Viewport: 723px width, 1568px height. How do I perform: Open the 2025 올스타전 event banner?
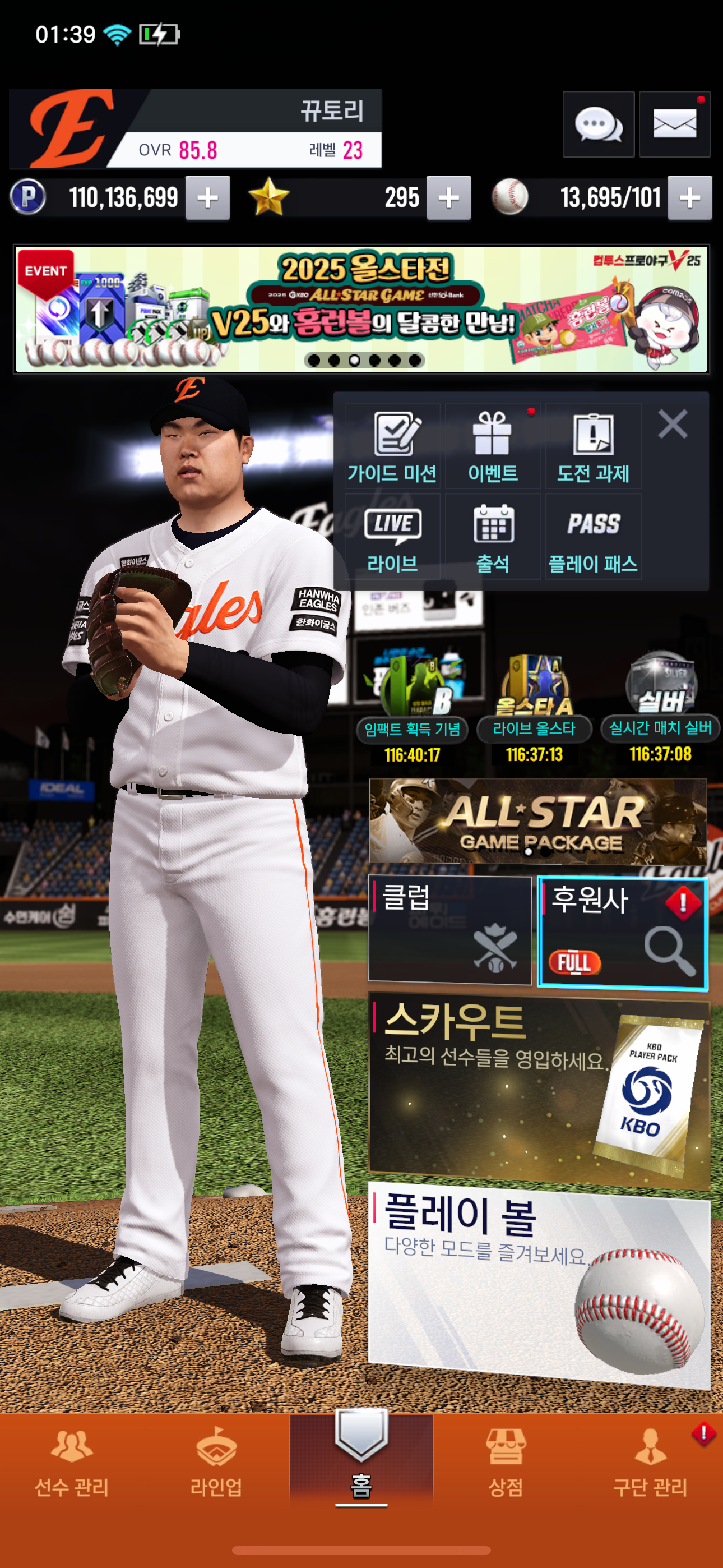pyautogui.click(x=361, y=309)
